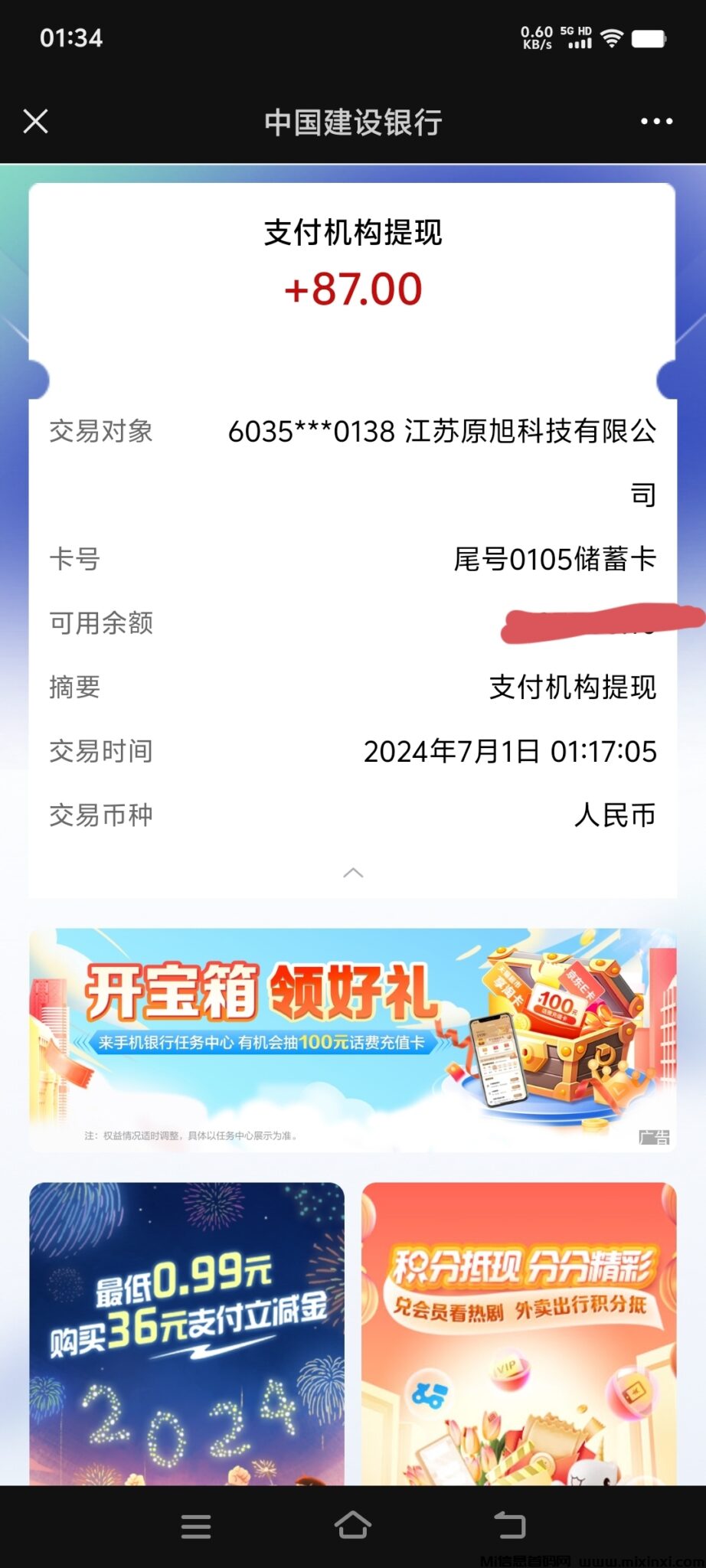Close the 中国建设银行 page
Image resolution: width=706 pixels, height=1568 pixels.
(x=36, y=122)
